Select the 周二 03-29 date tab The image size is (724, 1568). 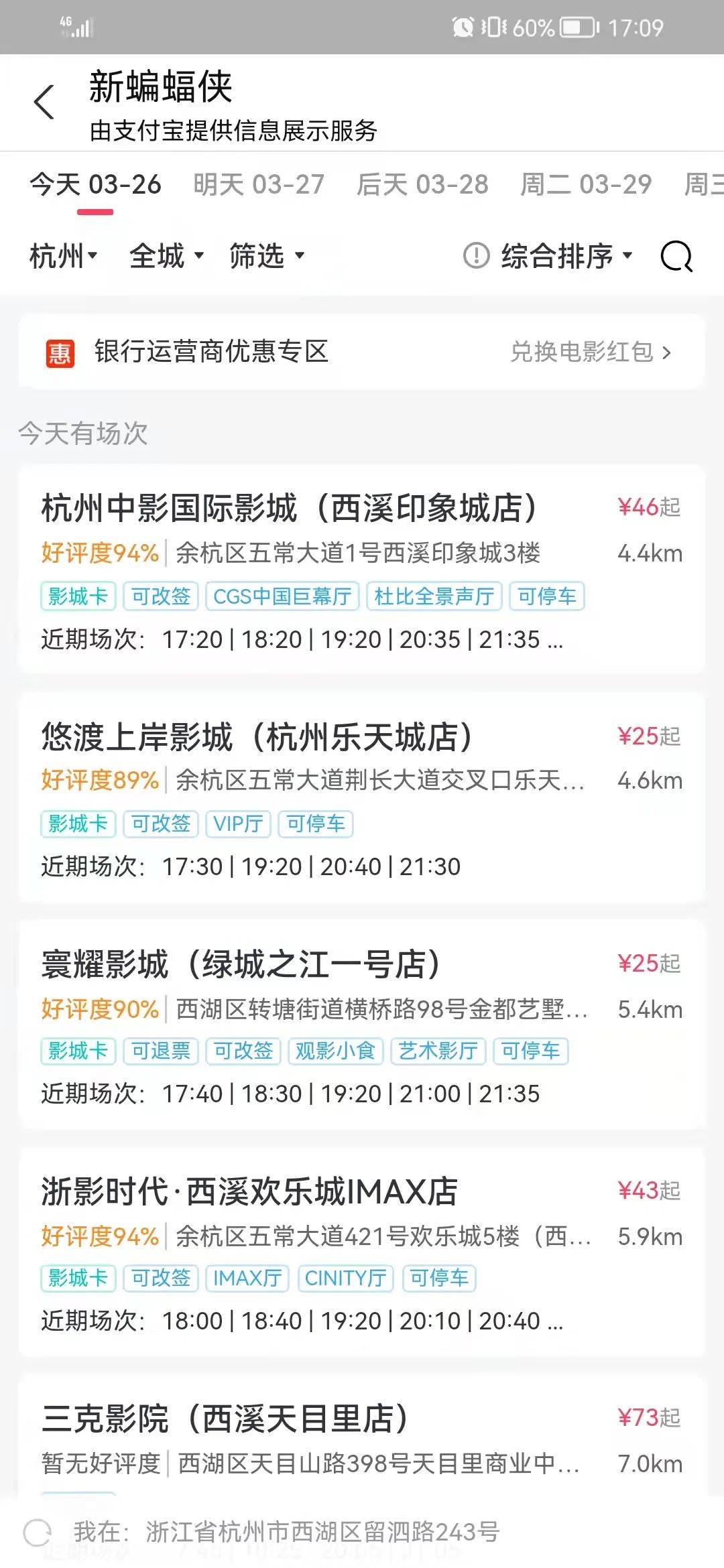point(586,184)
